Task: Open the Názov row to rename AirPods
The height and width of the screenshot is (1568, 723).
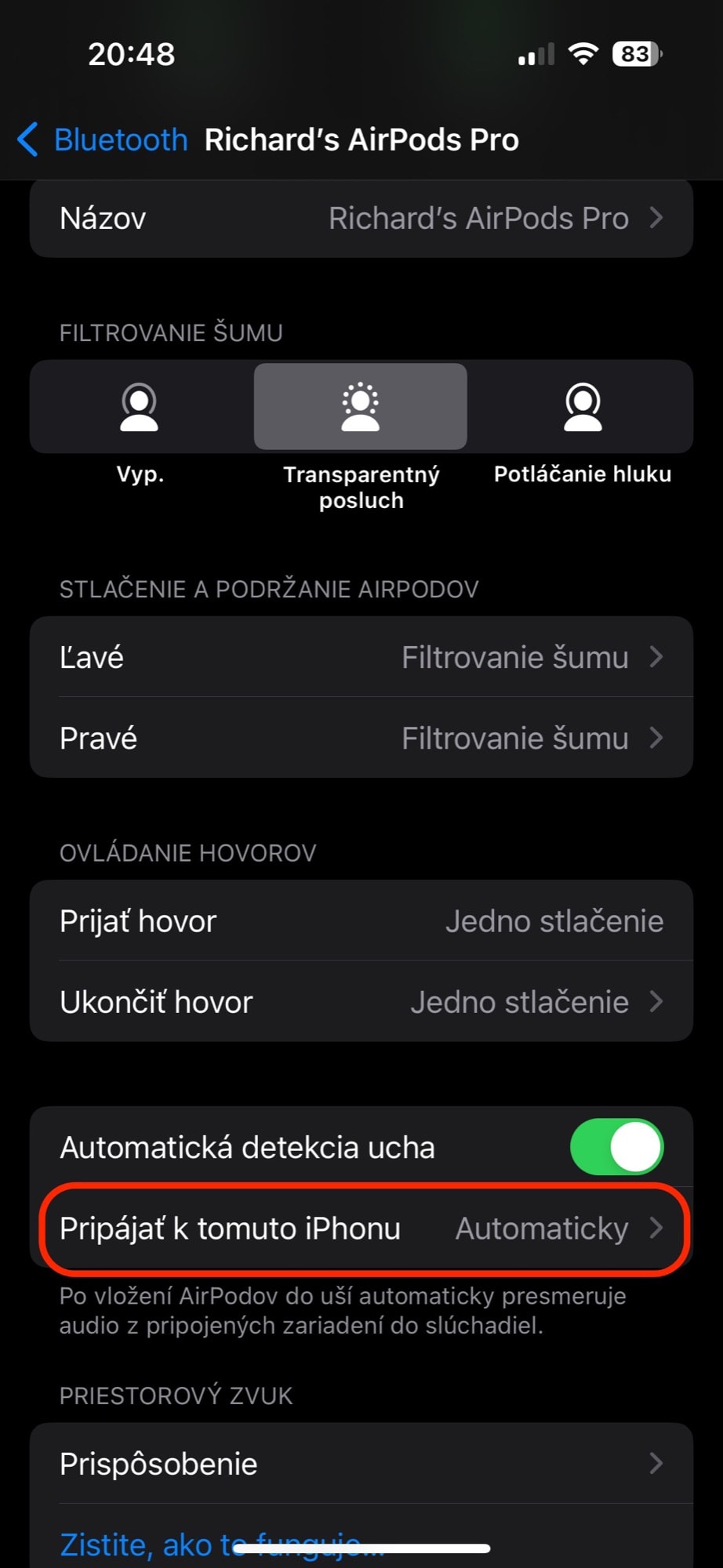Action: [x=361, y=219]
